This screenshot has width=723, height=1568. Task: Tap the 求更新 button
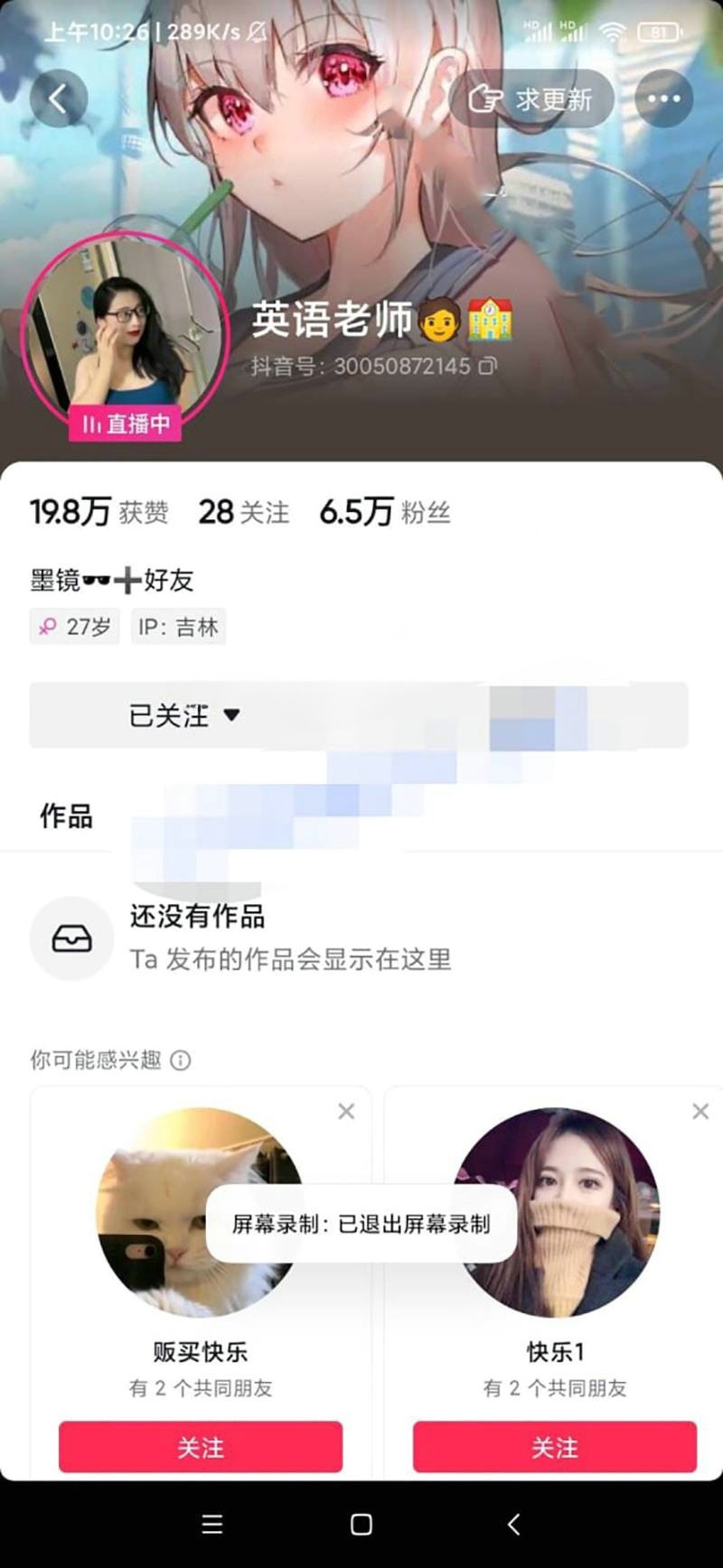(x=531, y=98)
